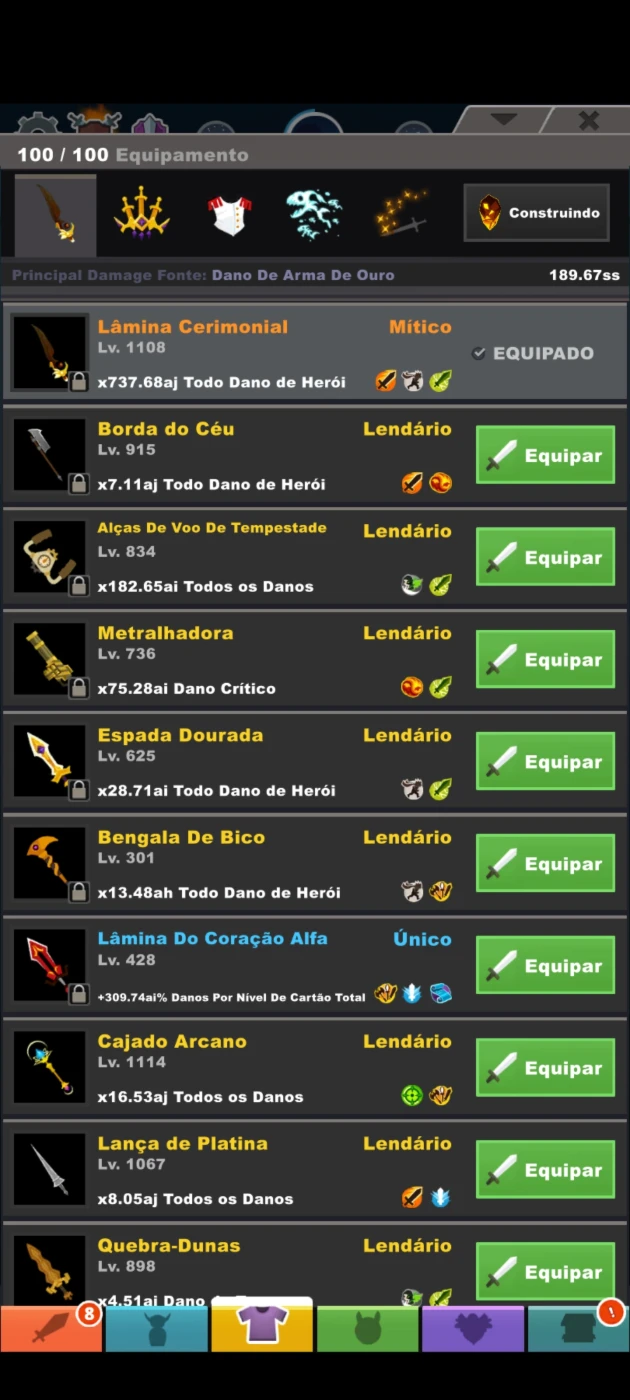Equip the Metralhadora weapon
This screenshot has width=630, height=1400.
545,659
